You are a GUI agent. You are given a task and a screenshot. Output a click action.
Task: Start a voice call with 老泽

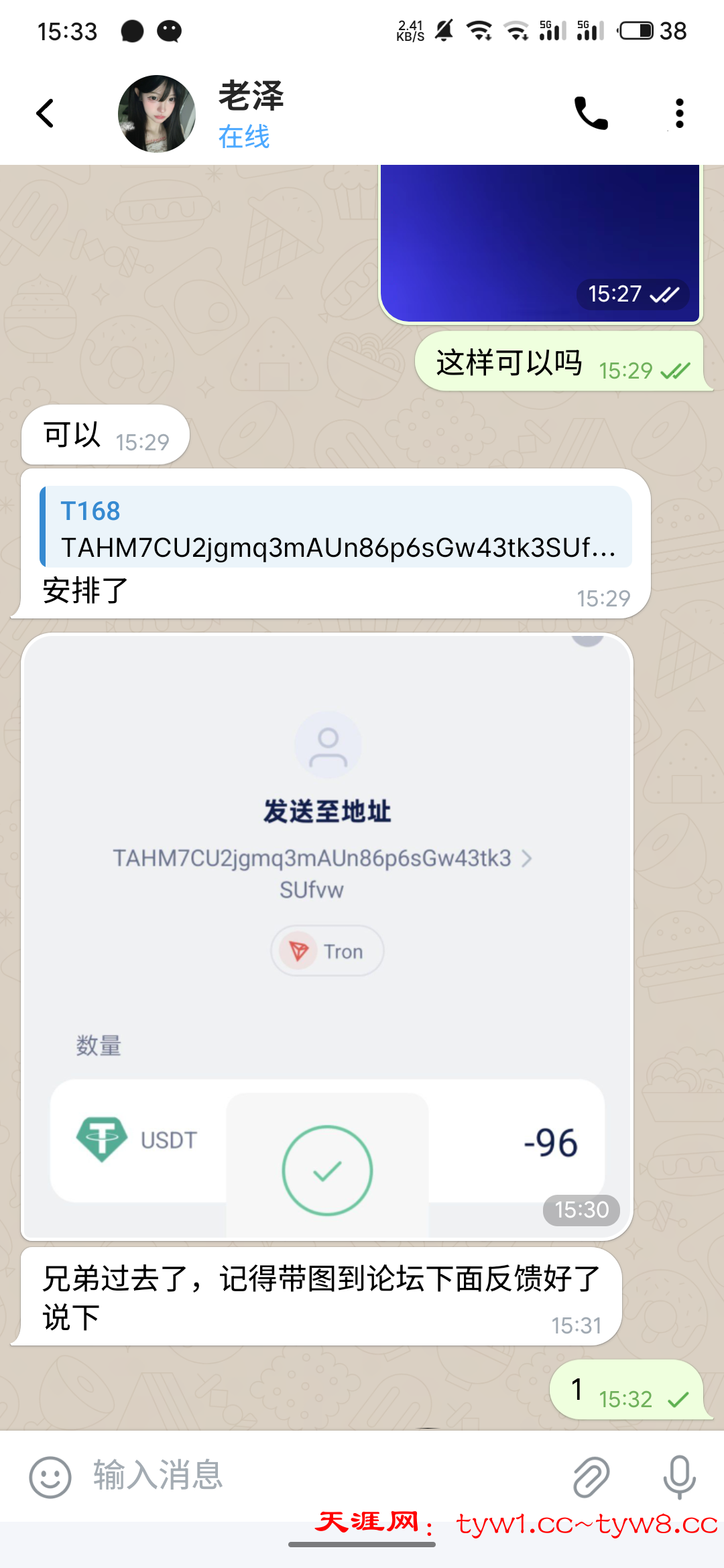tap(591, 113)
